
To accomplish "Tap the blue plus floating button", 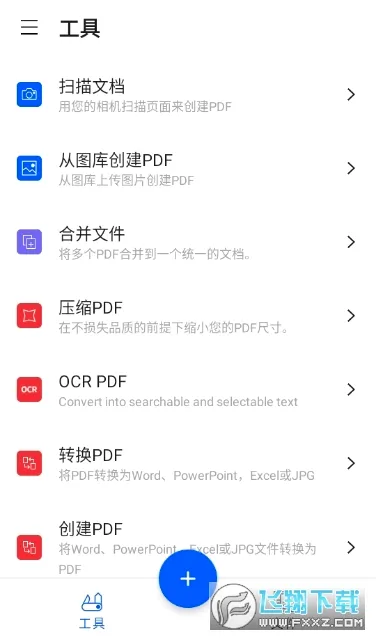I will click(188, 579).
